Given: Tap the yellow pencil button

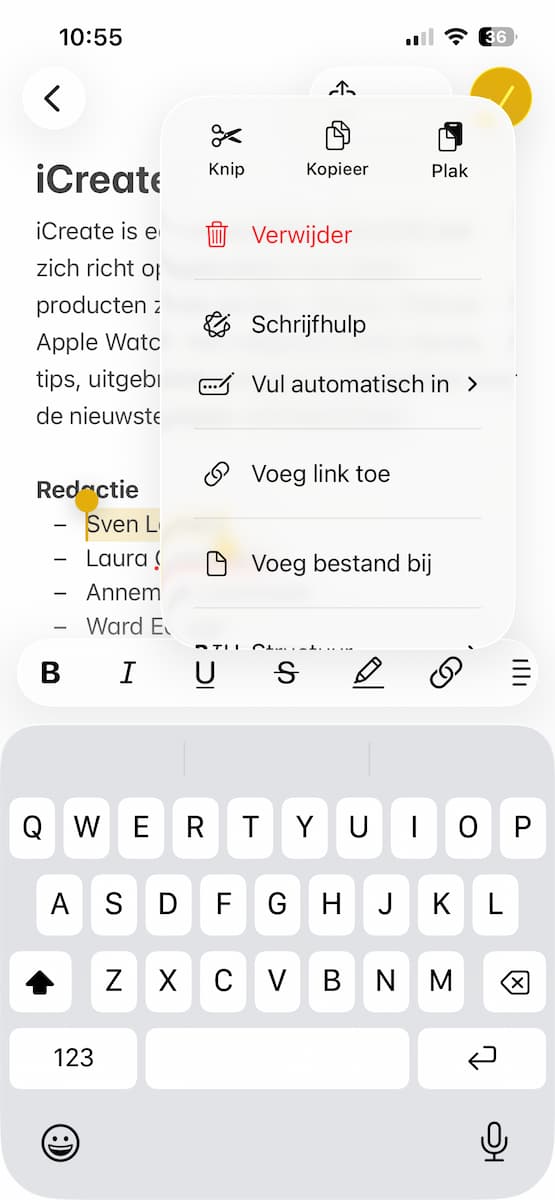Looking at the screenshot, I should [500, 98].
